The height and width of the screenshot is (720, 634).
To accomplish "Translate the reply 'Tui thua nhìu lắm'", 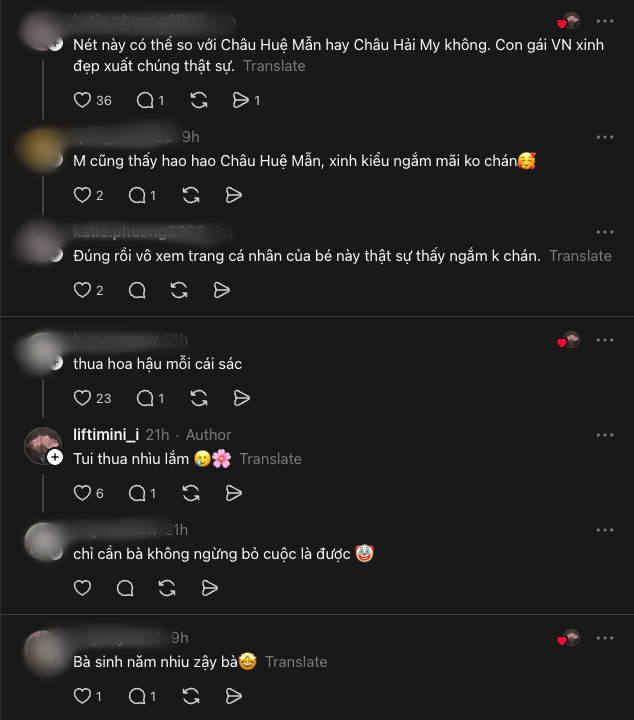I will pyautogui.click(x=270, y=459).
